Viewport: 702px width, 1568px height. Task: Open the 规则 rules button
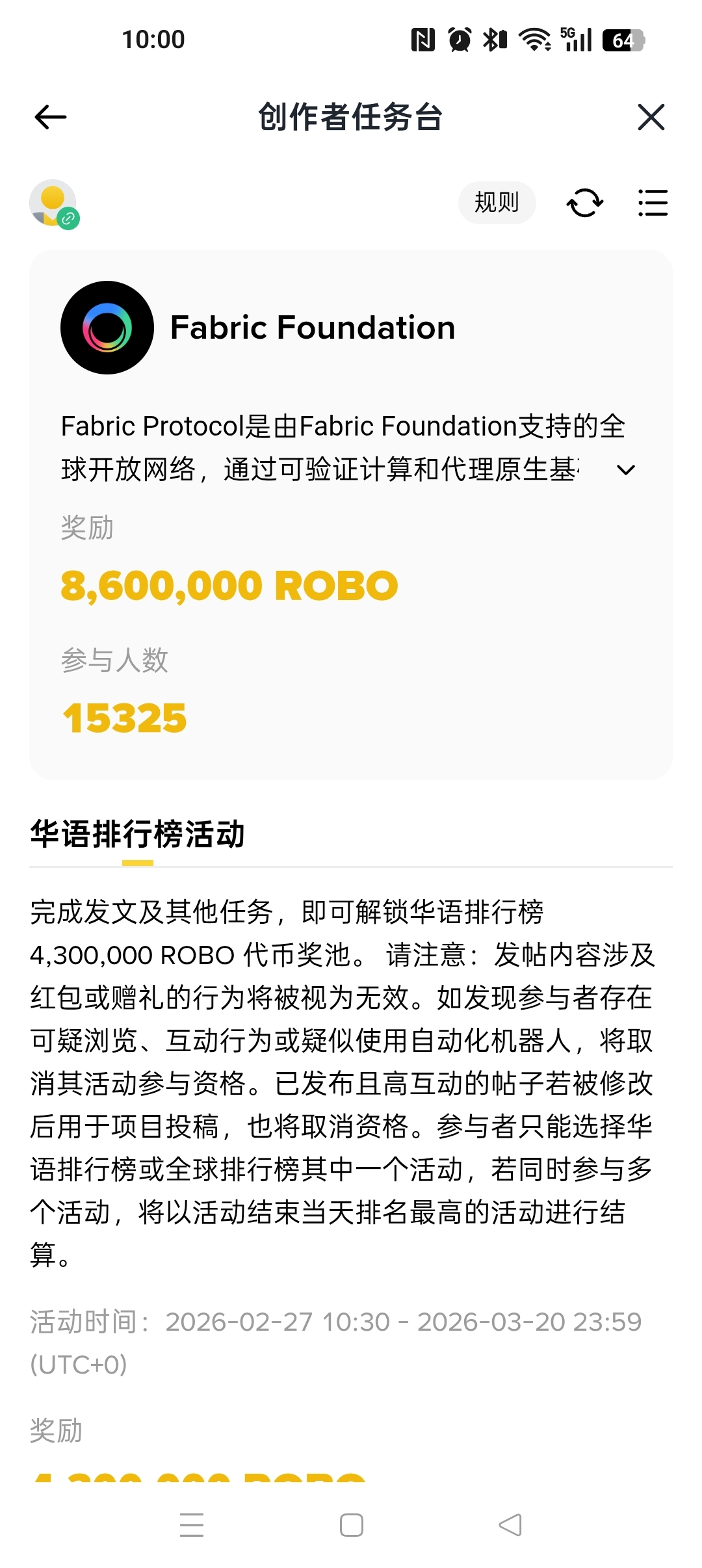(497, 203)
